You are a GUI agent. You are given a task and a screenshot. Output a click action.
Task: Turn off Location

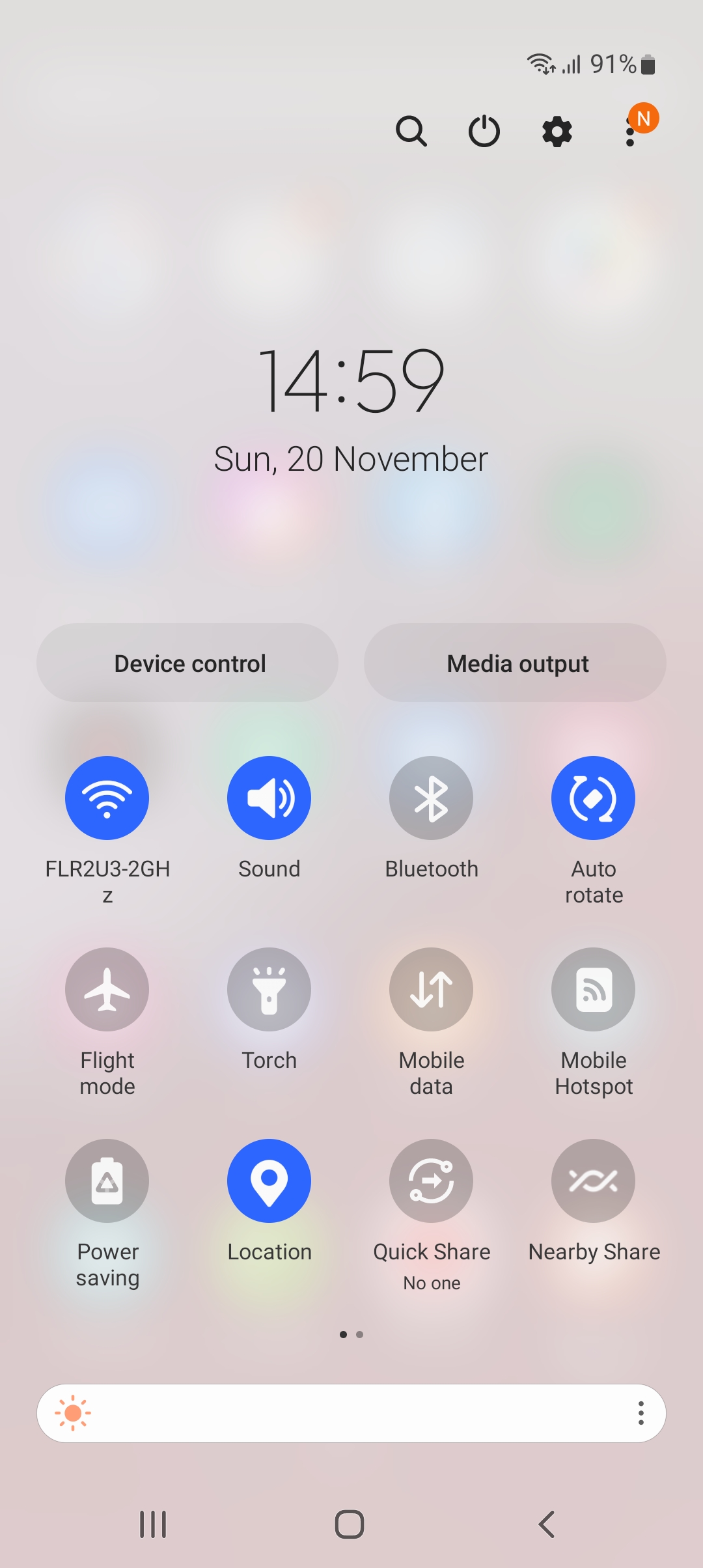coord(269,1181)
